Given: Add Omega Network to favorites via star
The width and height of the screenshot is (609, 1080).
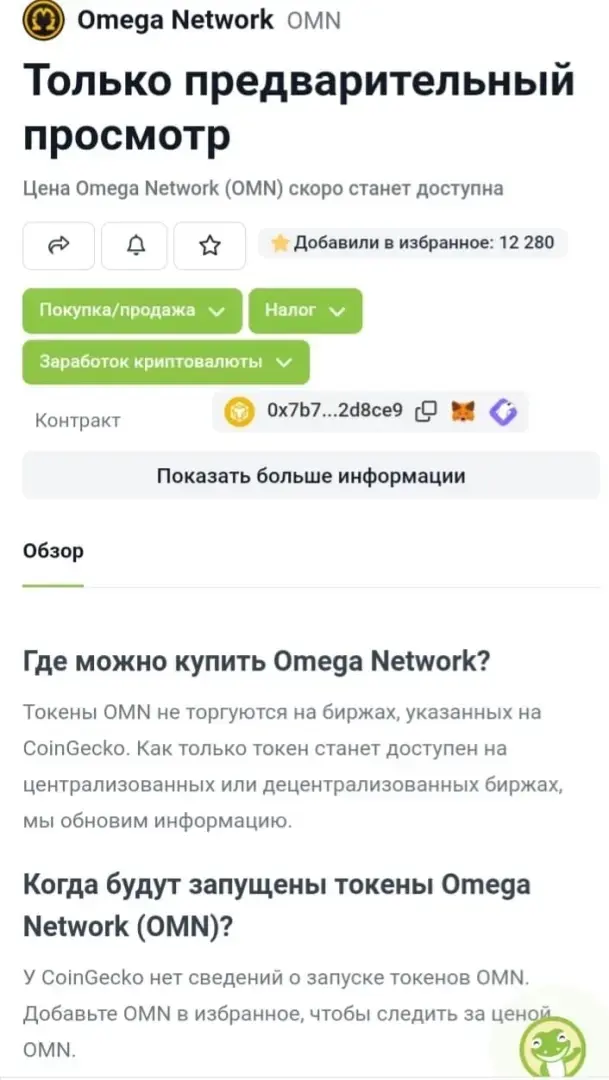Looking at the screenshot, I should pos(209,245).
